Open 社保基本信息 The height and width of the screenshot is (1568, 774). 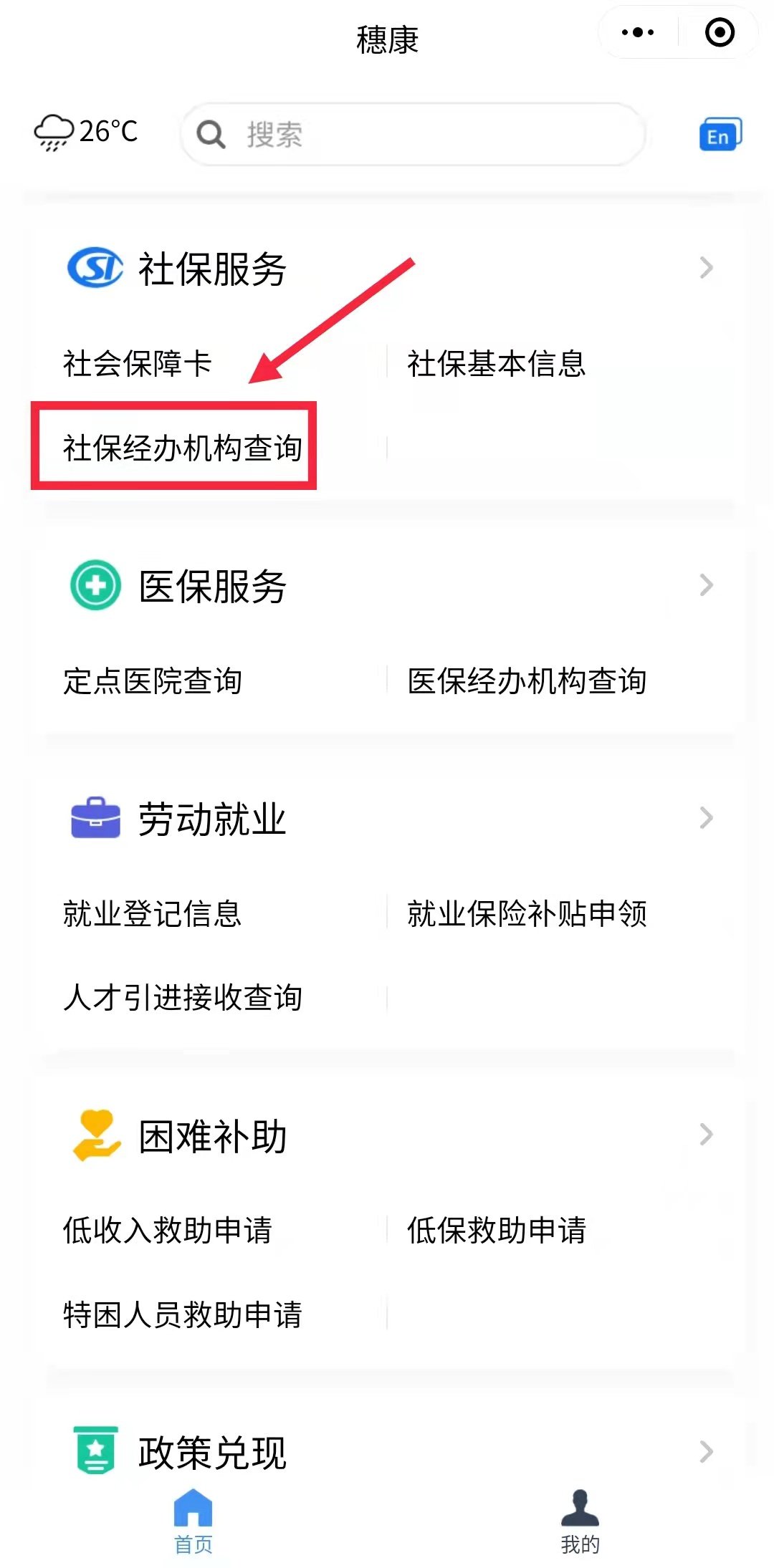click(x=496, y=364)
